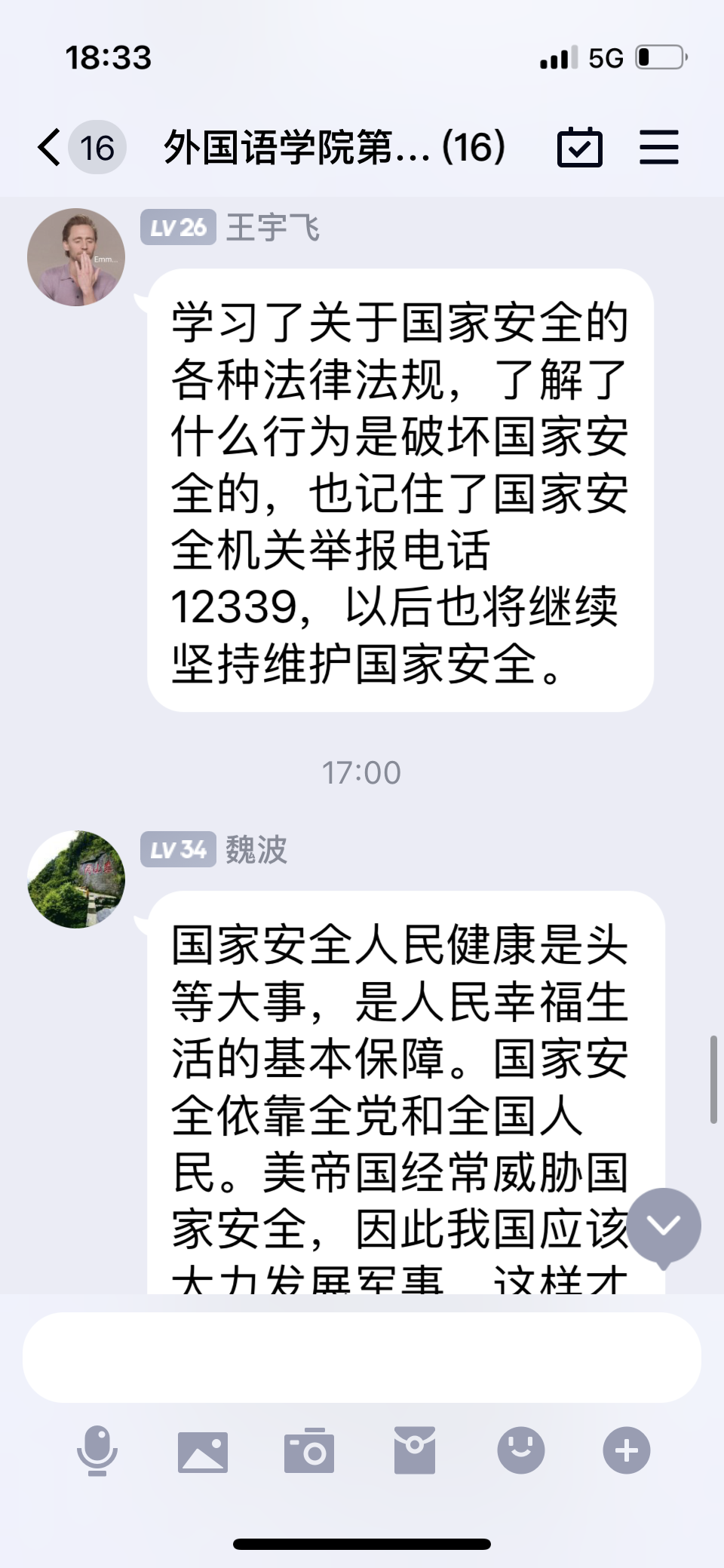This screenshot has width=724, height=1568.
Task: Open the group chat settings menu
Action: pyautogui.click(x=658, y=147)
